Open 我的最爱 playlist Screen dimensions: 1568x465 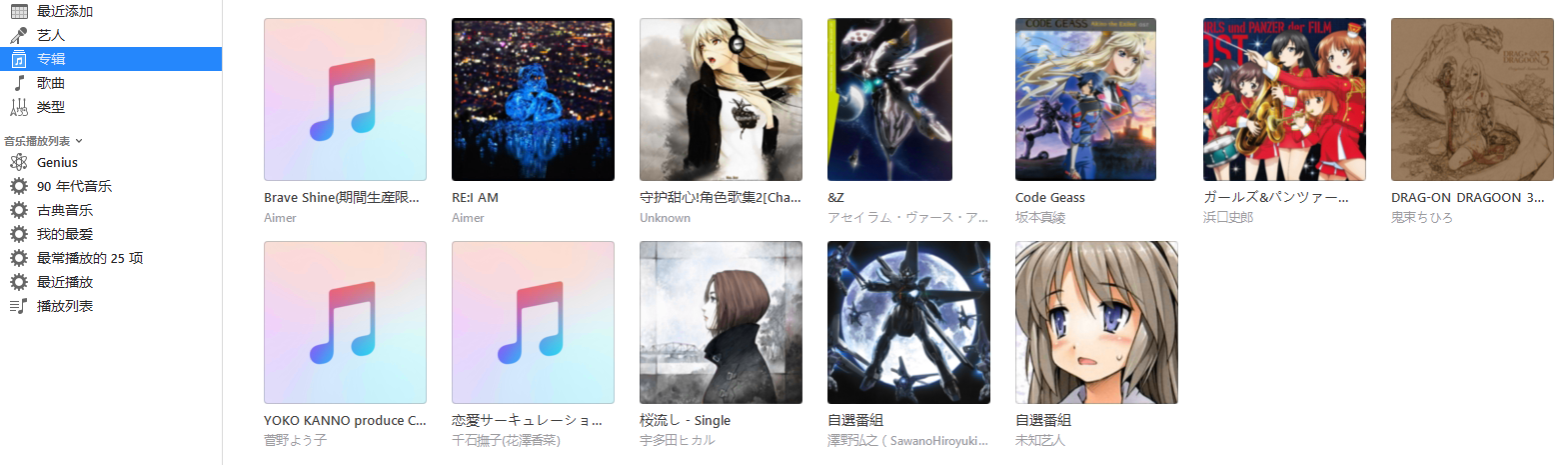pos(64,234)
